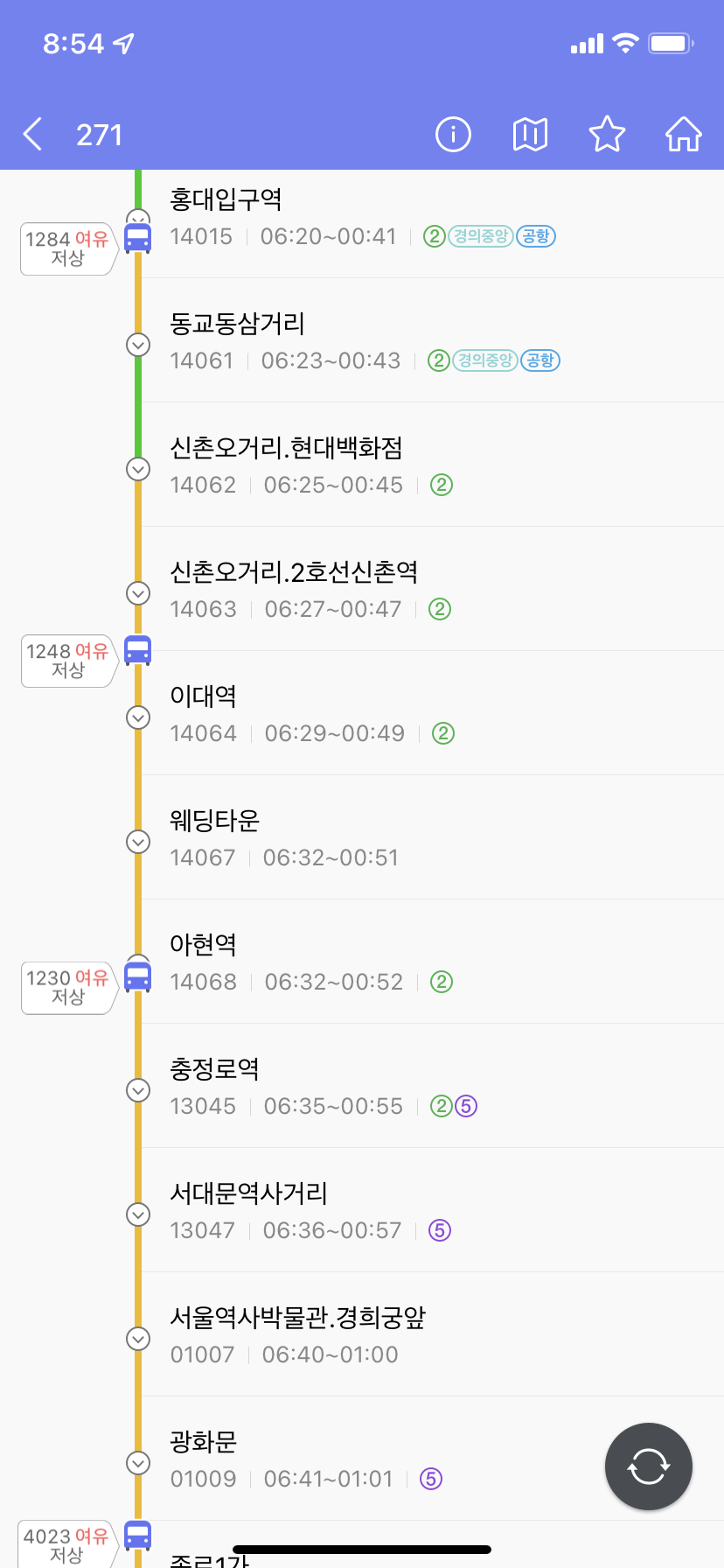Add route 271 to favorites
The height and width of the screenshot is (1568, 724).
point(607,135)
